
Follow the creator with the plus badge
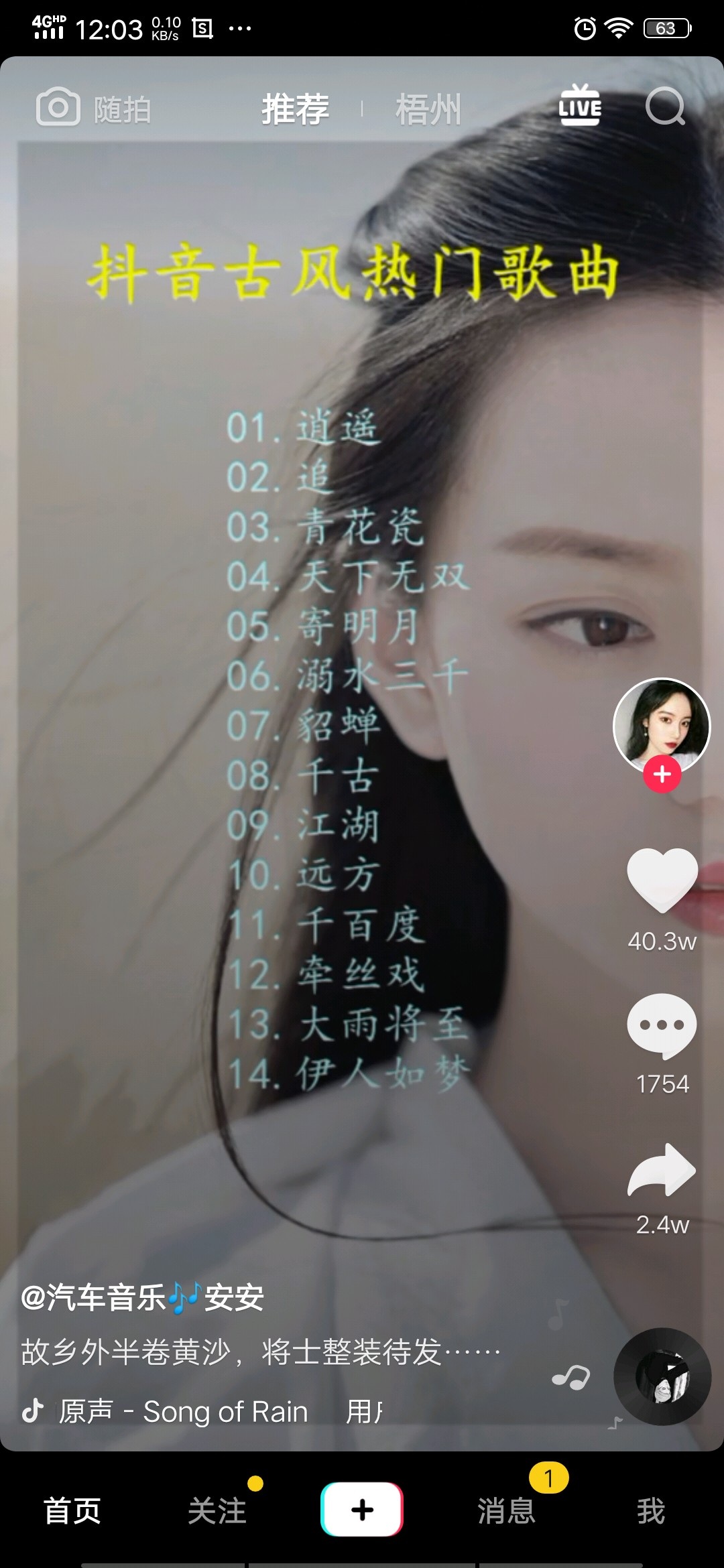[x=662, y=775]
